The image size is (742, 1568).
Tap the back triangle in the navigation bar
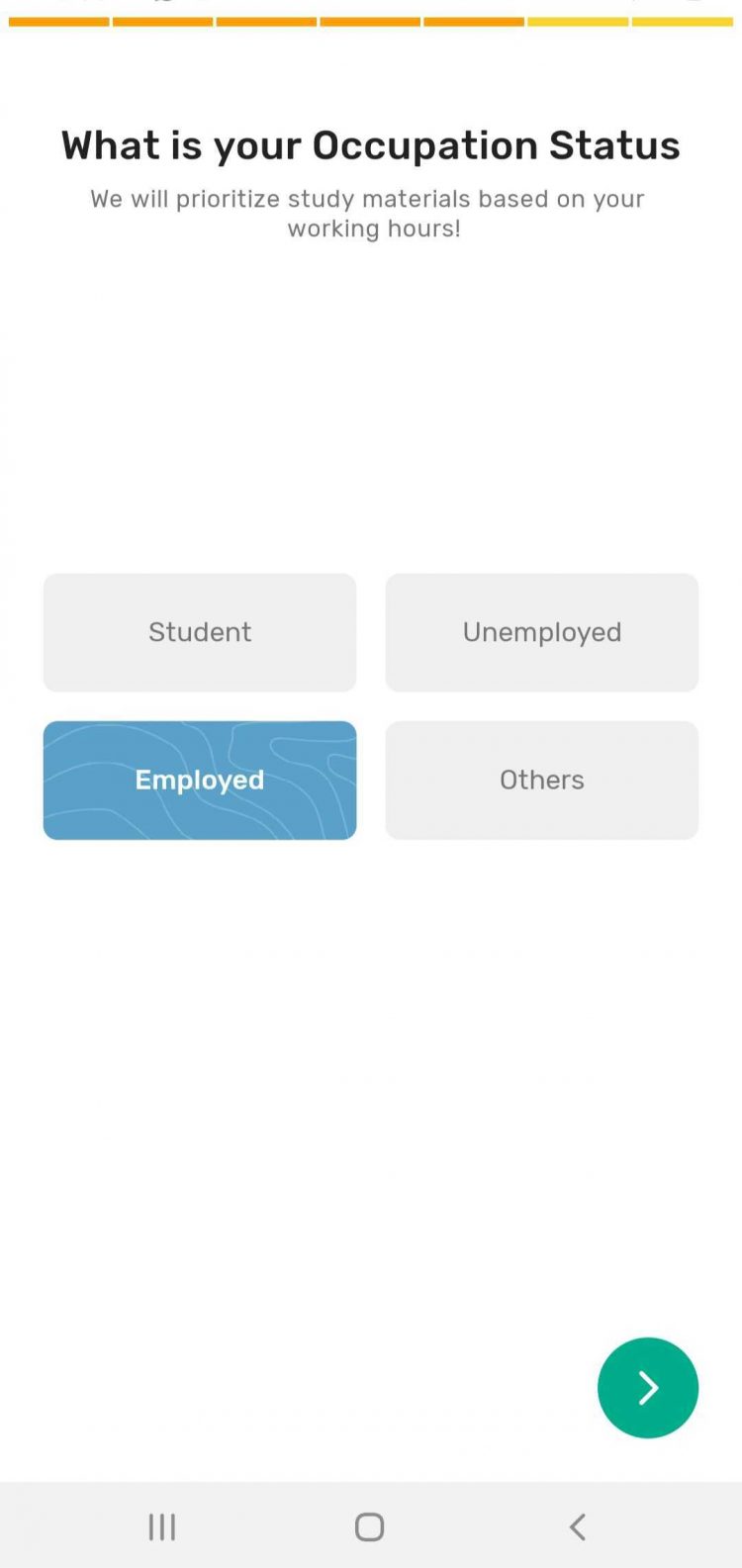click(577, 1526)
